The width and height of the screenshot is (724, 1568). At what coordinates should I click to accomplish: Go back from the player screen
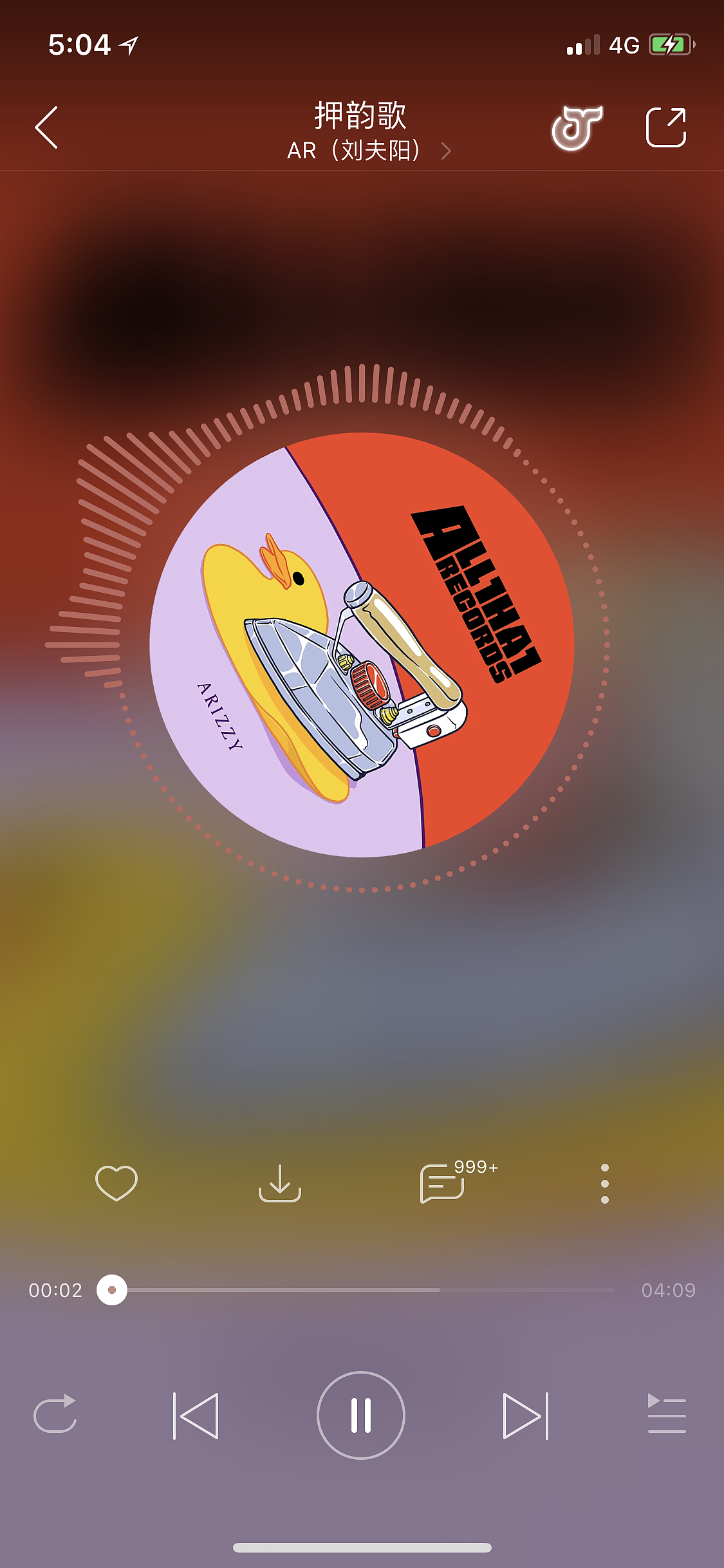46,127
